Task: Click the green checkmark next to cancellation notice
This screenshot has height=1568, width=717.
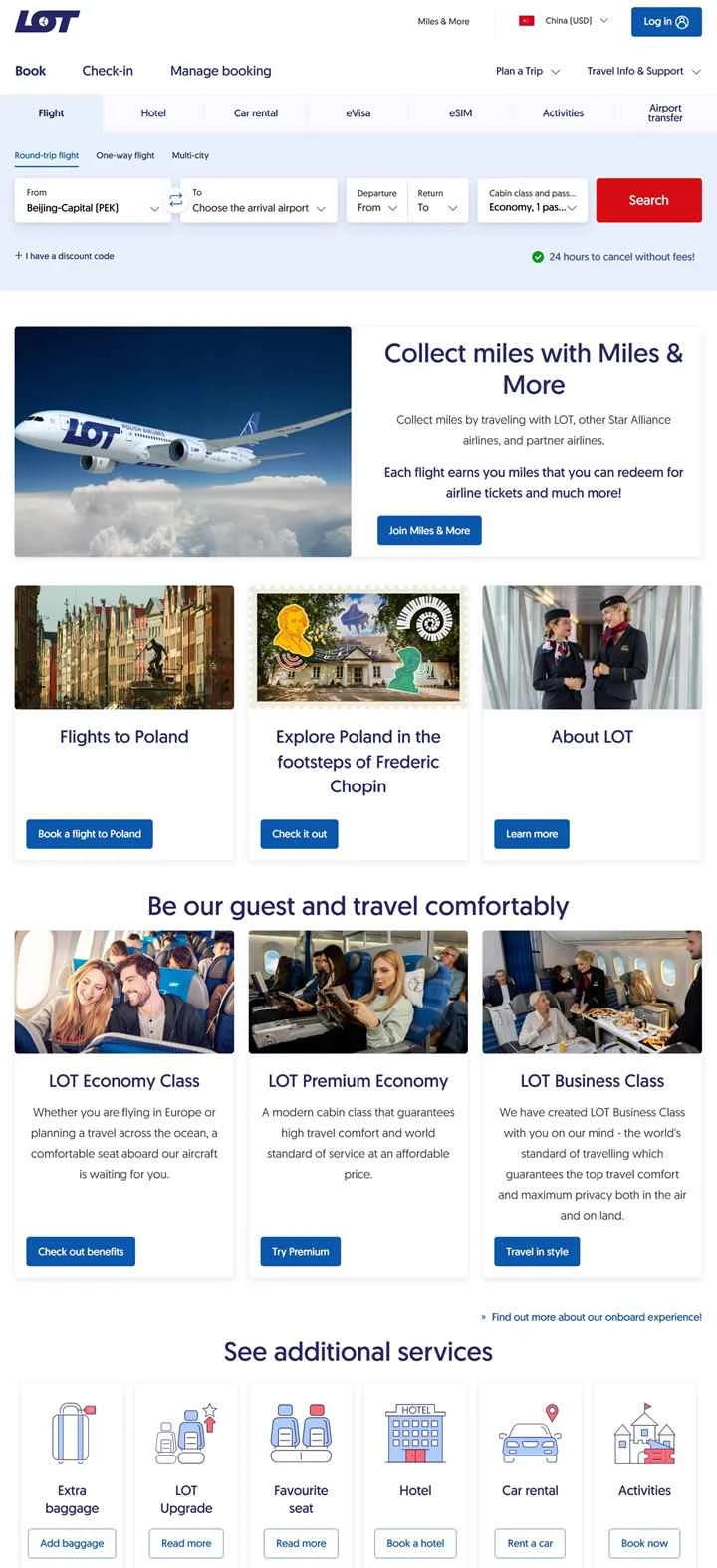Action: (x=538, y=256)
